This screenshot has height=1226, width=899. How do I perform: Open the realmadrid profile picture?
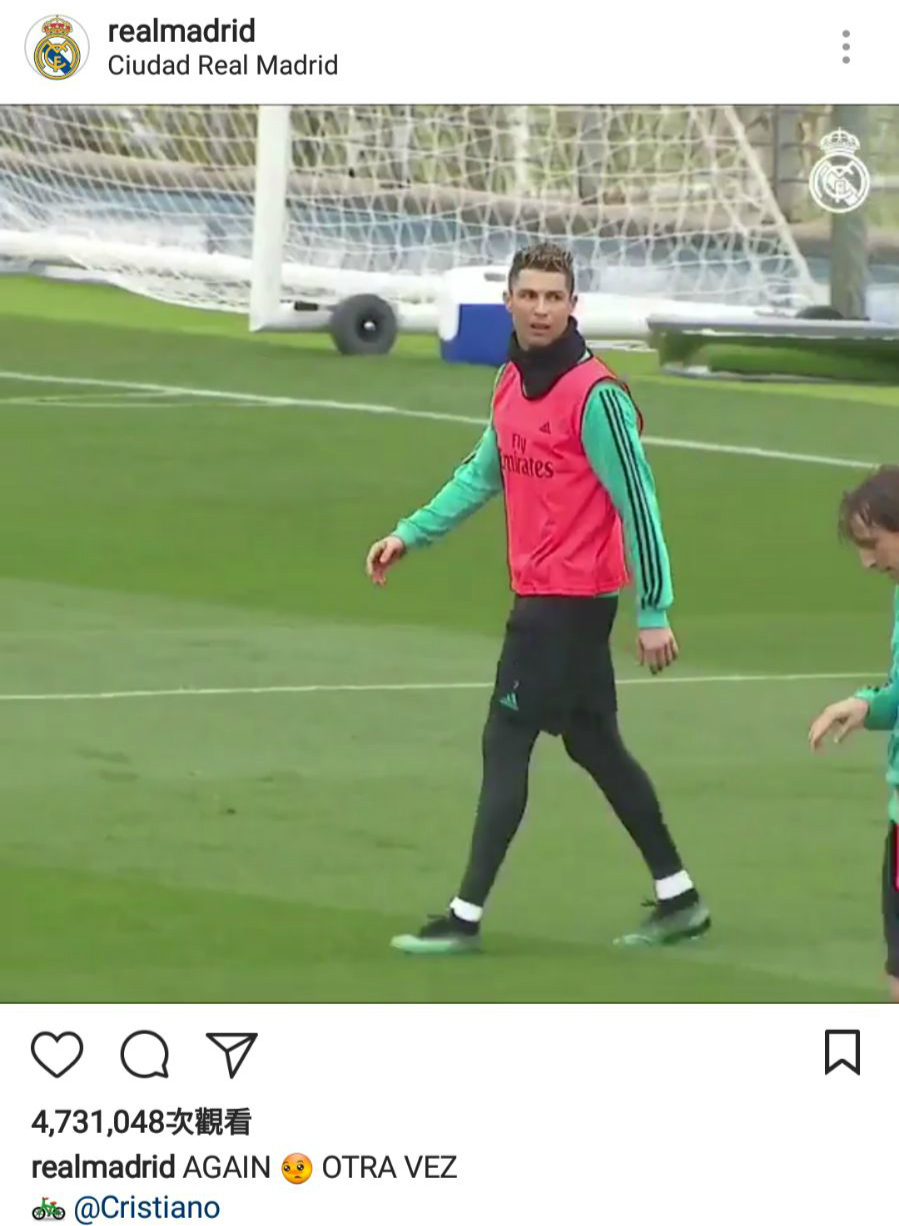tap(57, 48)
